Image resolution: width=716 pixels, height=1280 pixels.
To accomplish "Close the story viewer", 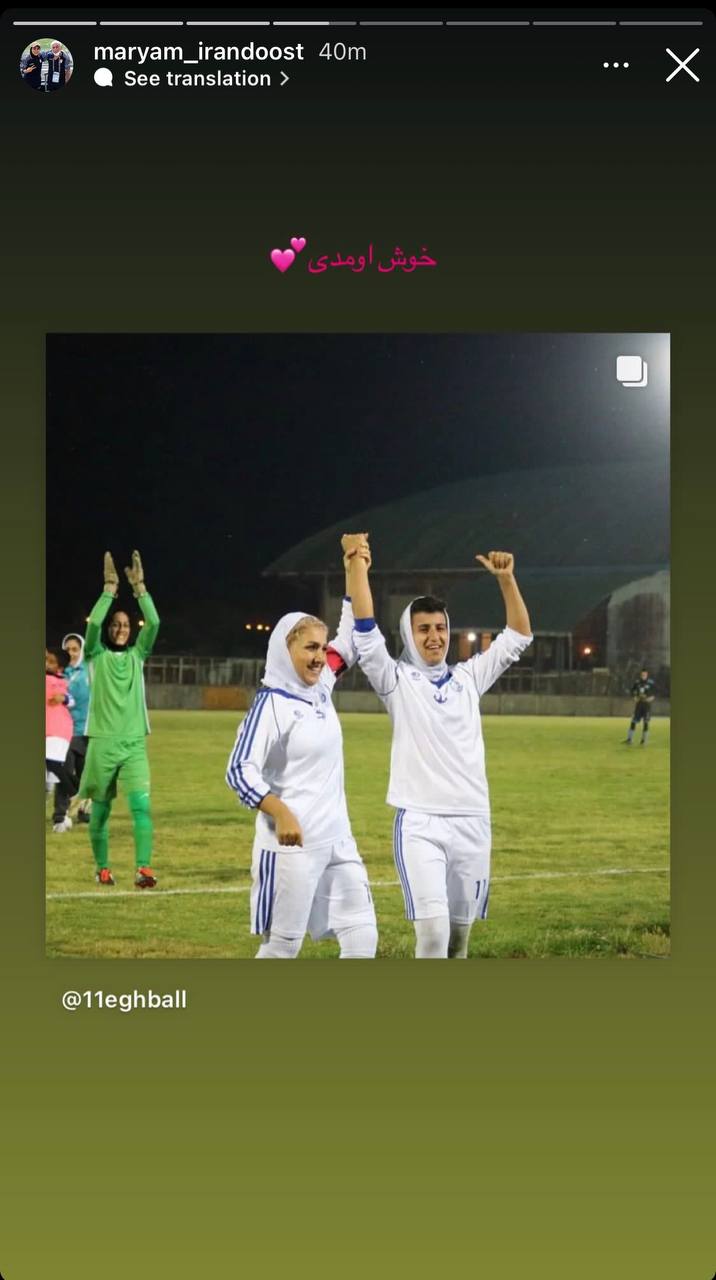I will [682, 65].
